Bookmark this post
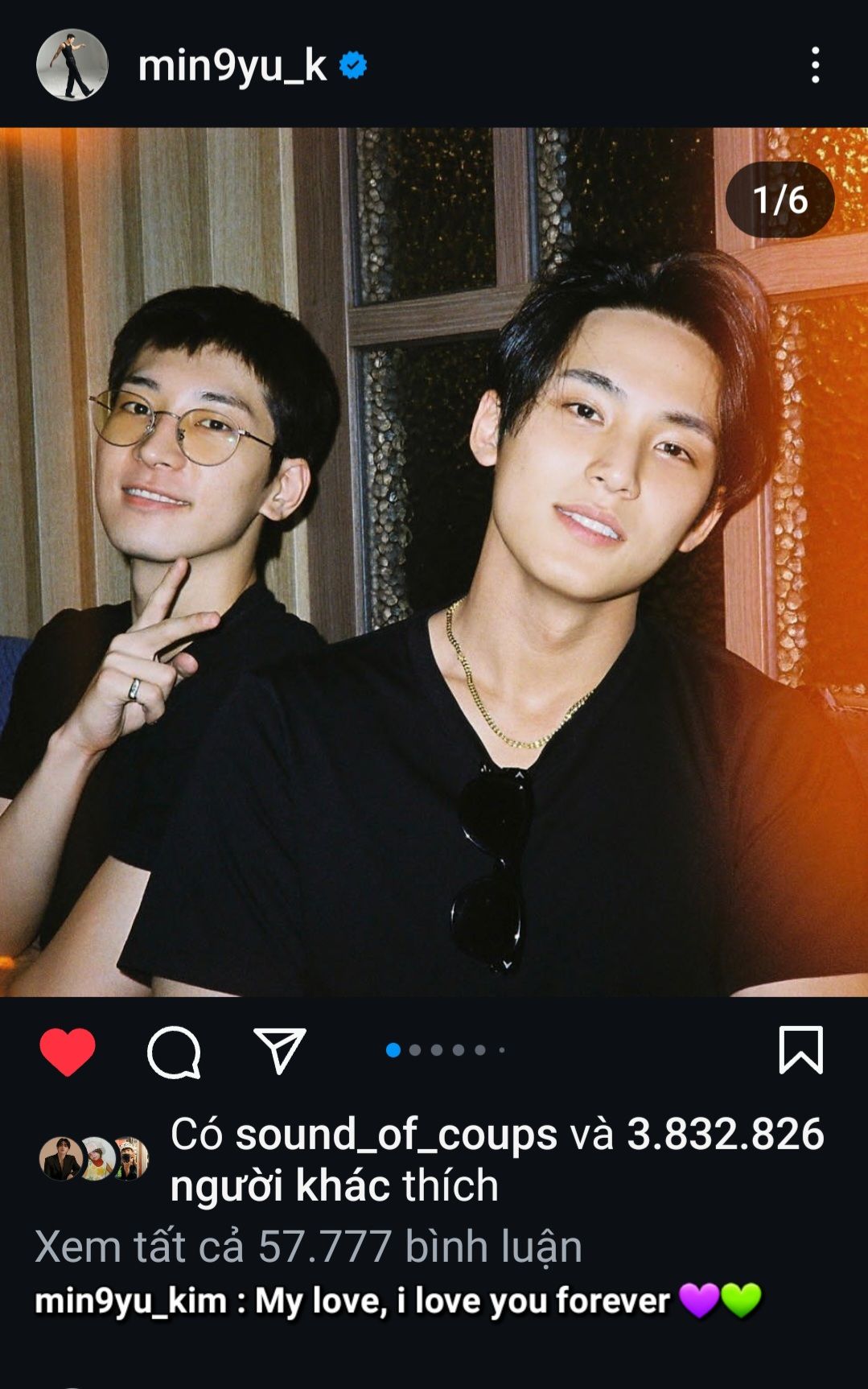 [800, 1050]
